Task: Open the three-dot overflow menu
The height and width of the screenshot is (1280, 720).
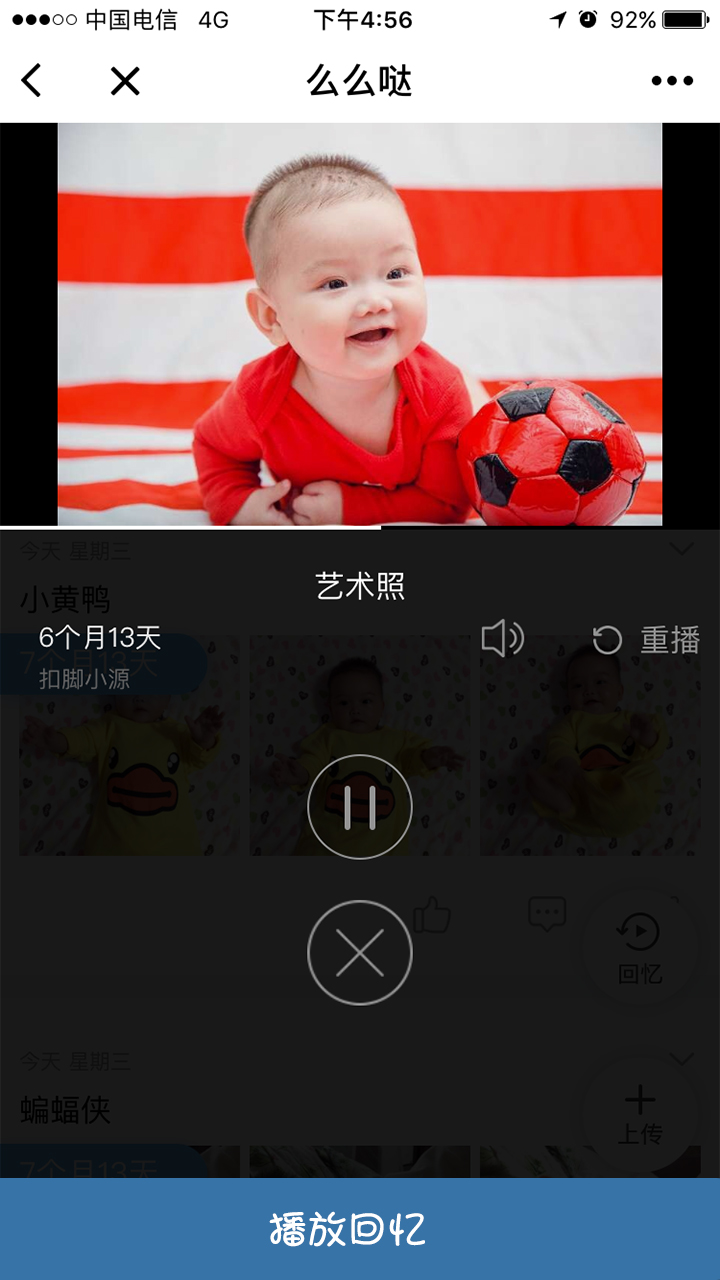Action: pos(672,81)
